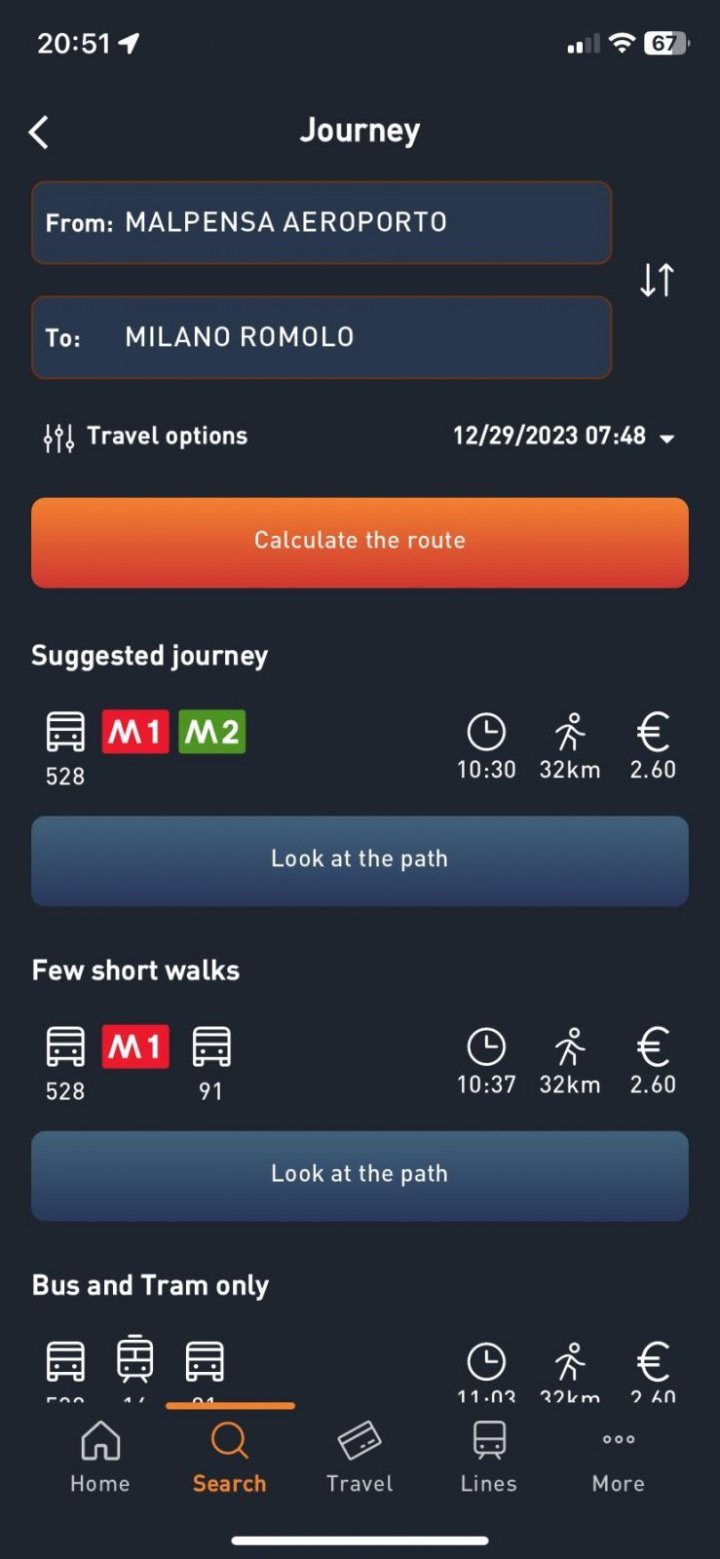Look at the path for Few short walks

click(x=360, y=1174)
